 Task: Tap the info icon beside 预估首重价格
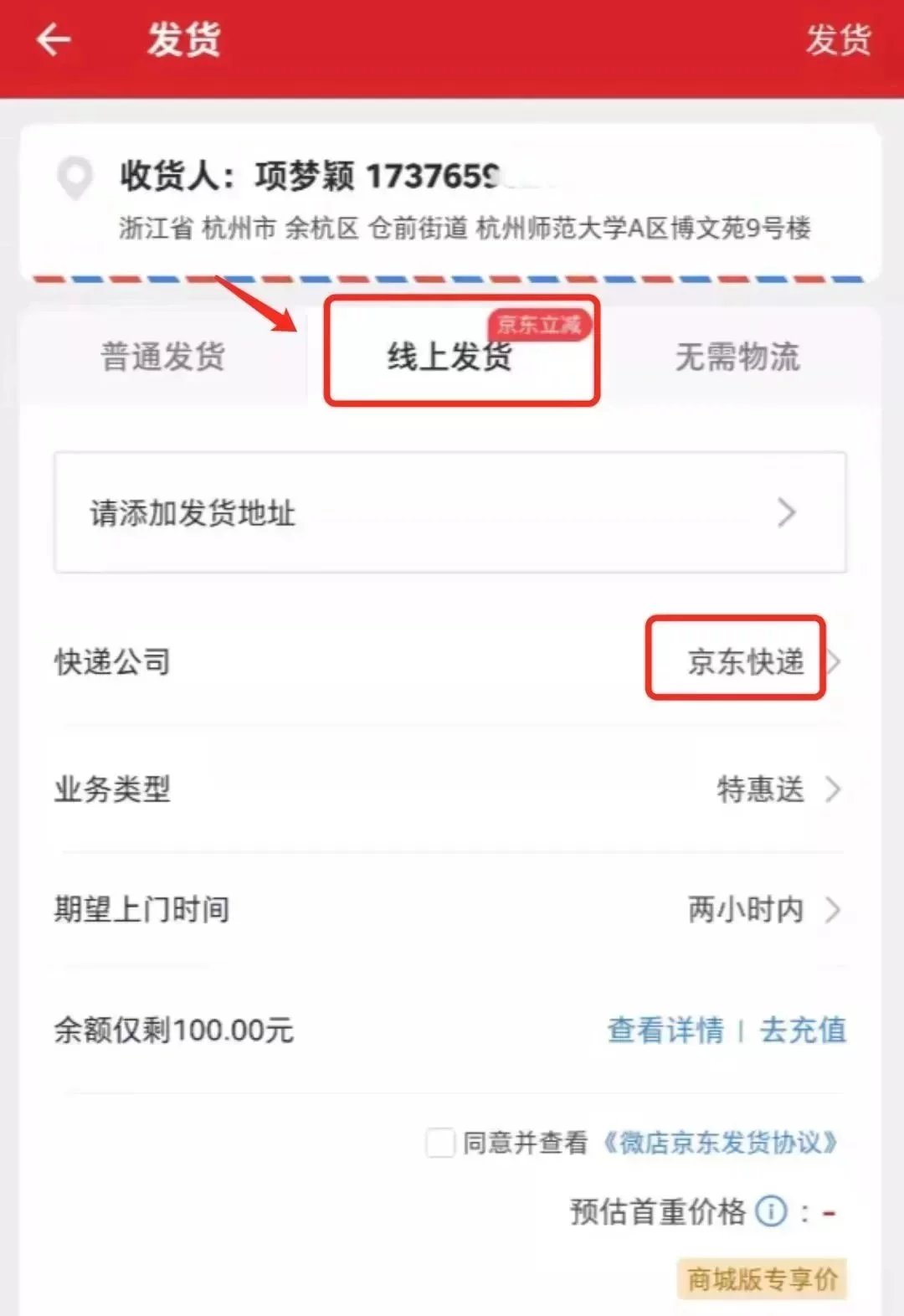(771, 1211)
